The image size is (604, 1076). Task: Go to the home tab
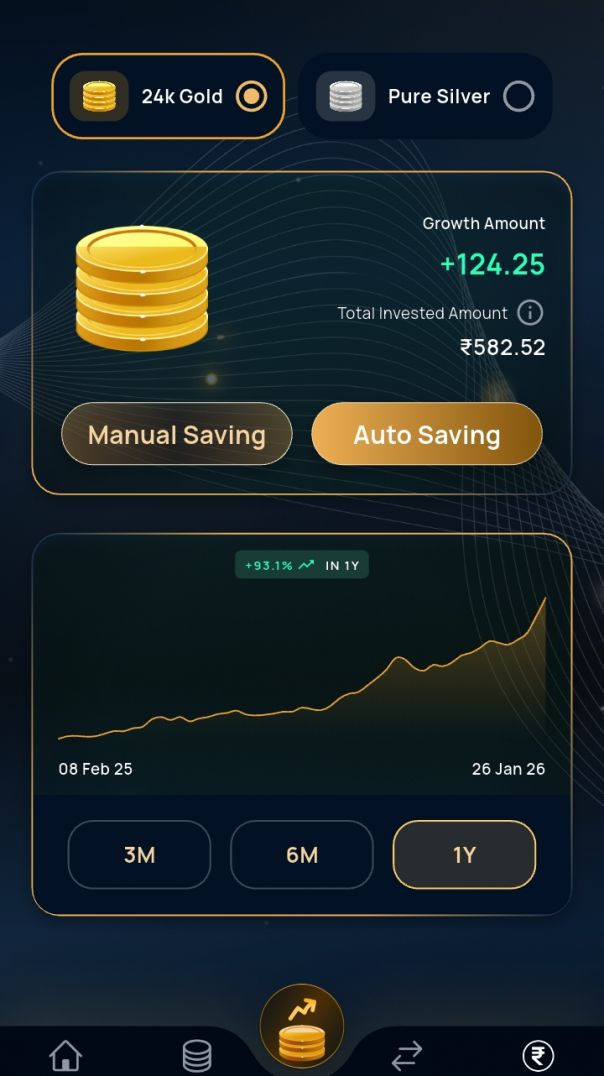66,1055
